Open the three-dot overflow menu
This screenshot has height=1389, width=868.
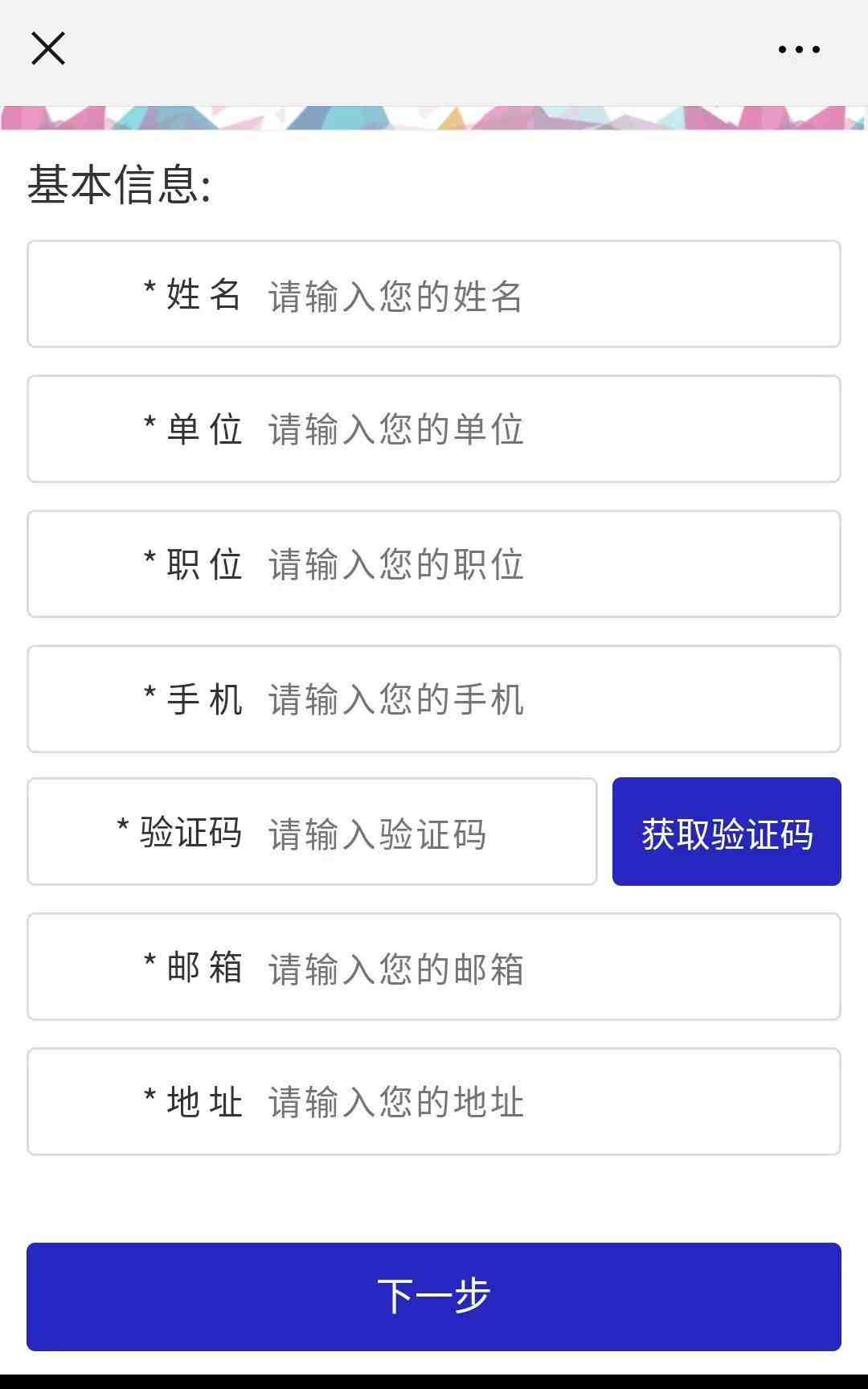tap(799, 49)
